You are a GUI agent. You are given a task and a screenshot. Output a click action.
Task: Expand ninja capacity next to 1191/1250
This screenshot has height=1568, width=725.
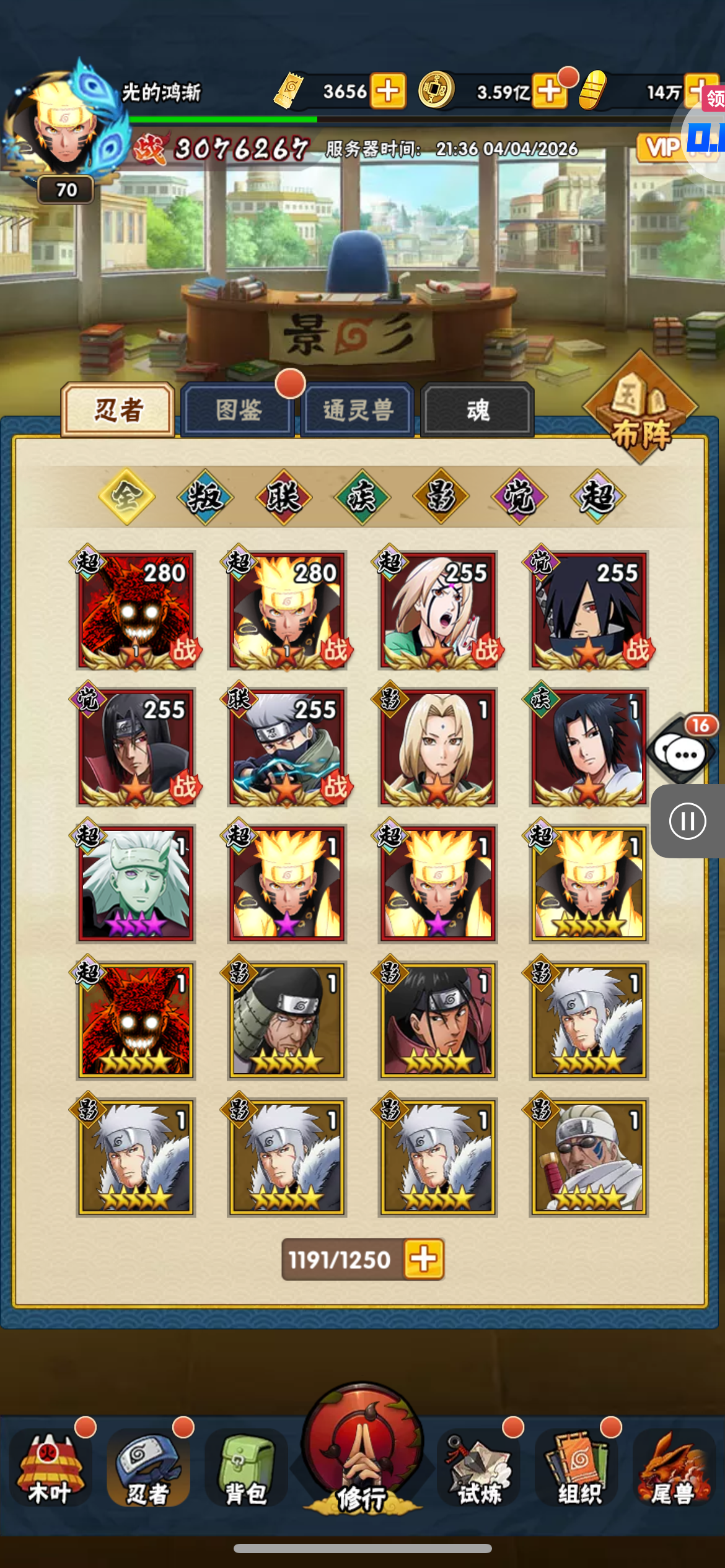click(424, 1259)
